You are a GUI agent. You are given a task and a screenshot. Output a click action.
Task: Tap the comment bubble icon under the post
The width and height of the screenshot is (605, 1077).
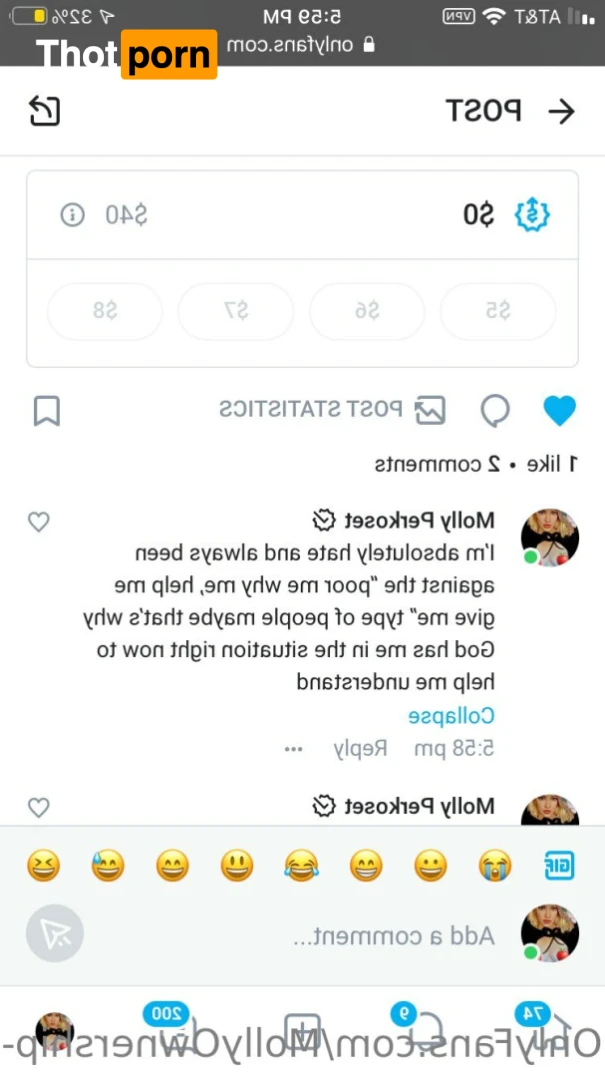pyautogui.click(x=495, y=410)
